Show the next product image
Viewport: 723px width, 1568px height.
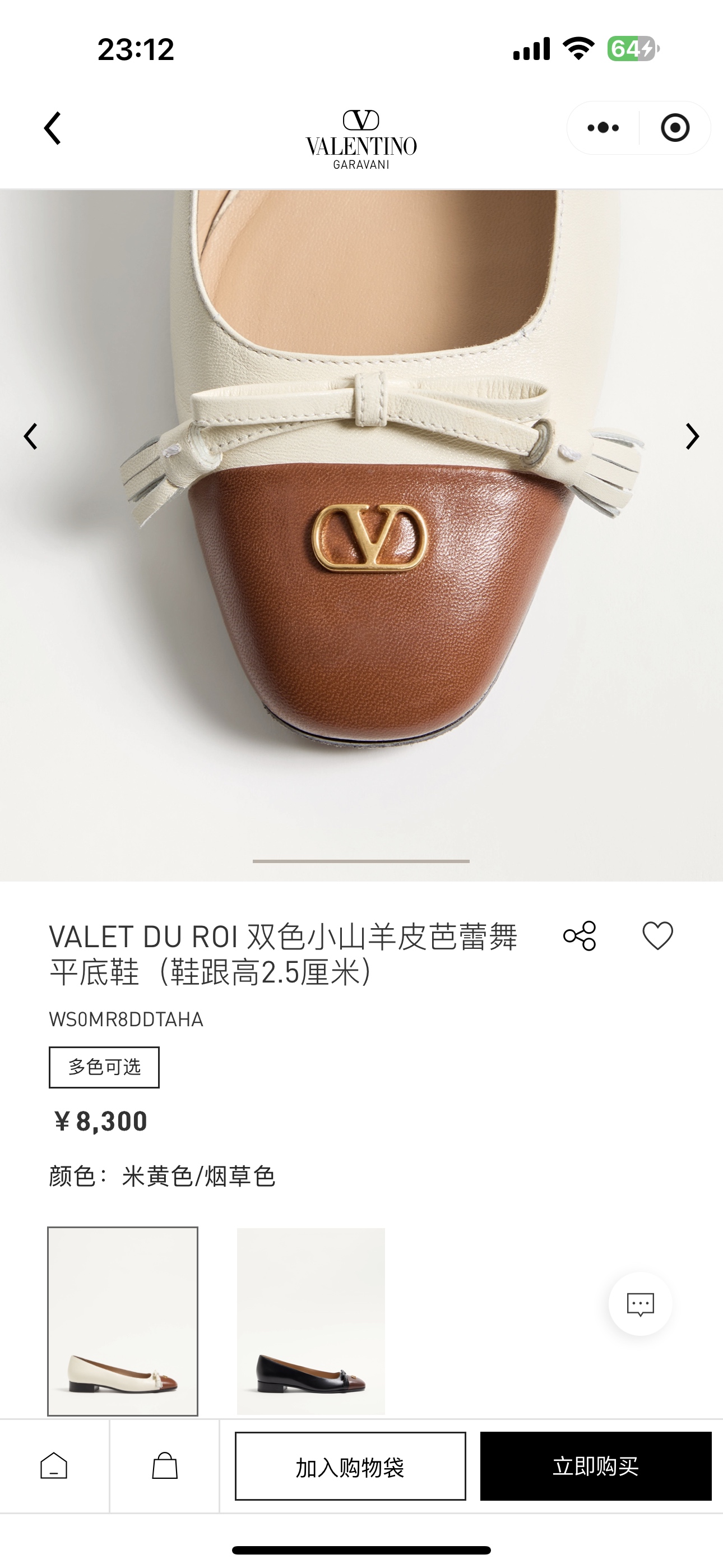(x=692, y=436)
